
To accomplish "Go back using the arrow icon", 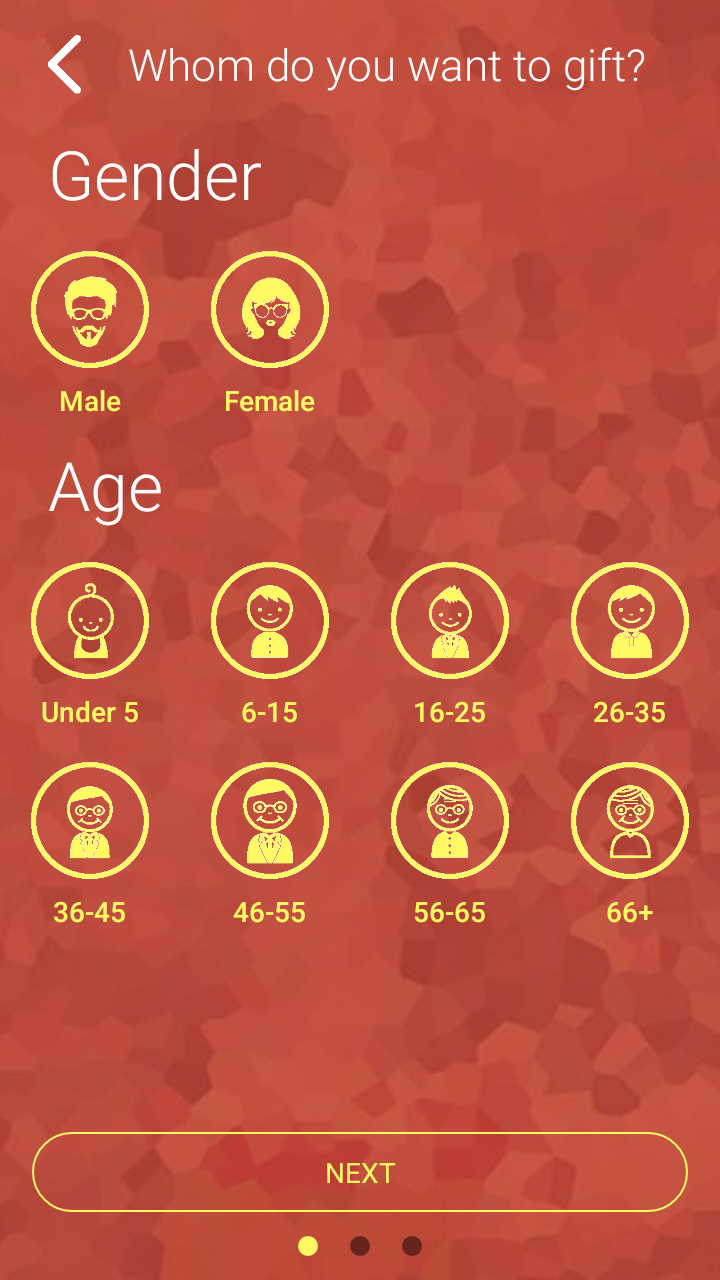I will (x=64, y=65).
